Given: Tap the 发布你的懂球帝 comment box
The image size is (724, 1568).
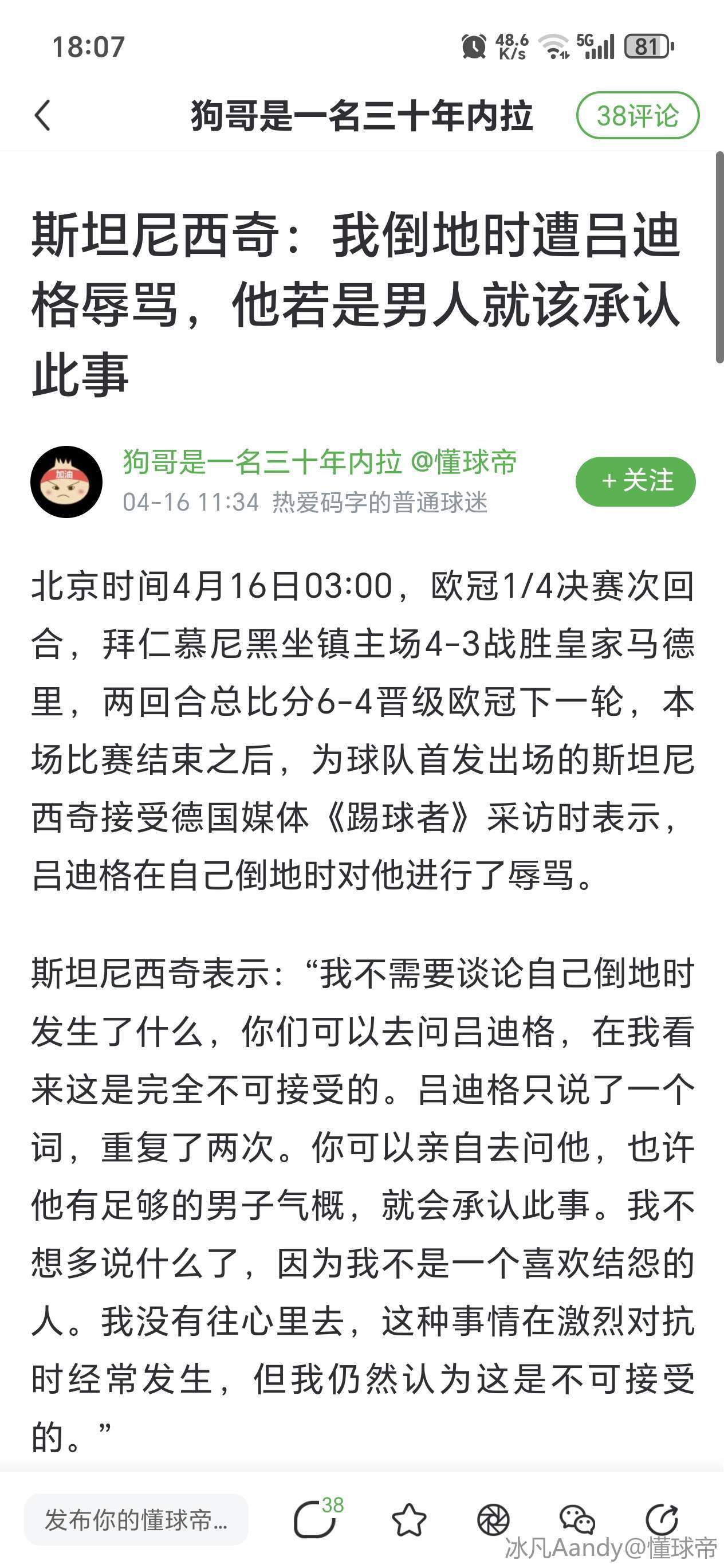Looking at the screenshot, I should tap(136, 1520).
